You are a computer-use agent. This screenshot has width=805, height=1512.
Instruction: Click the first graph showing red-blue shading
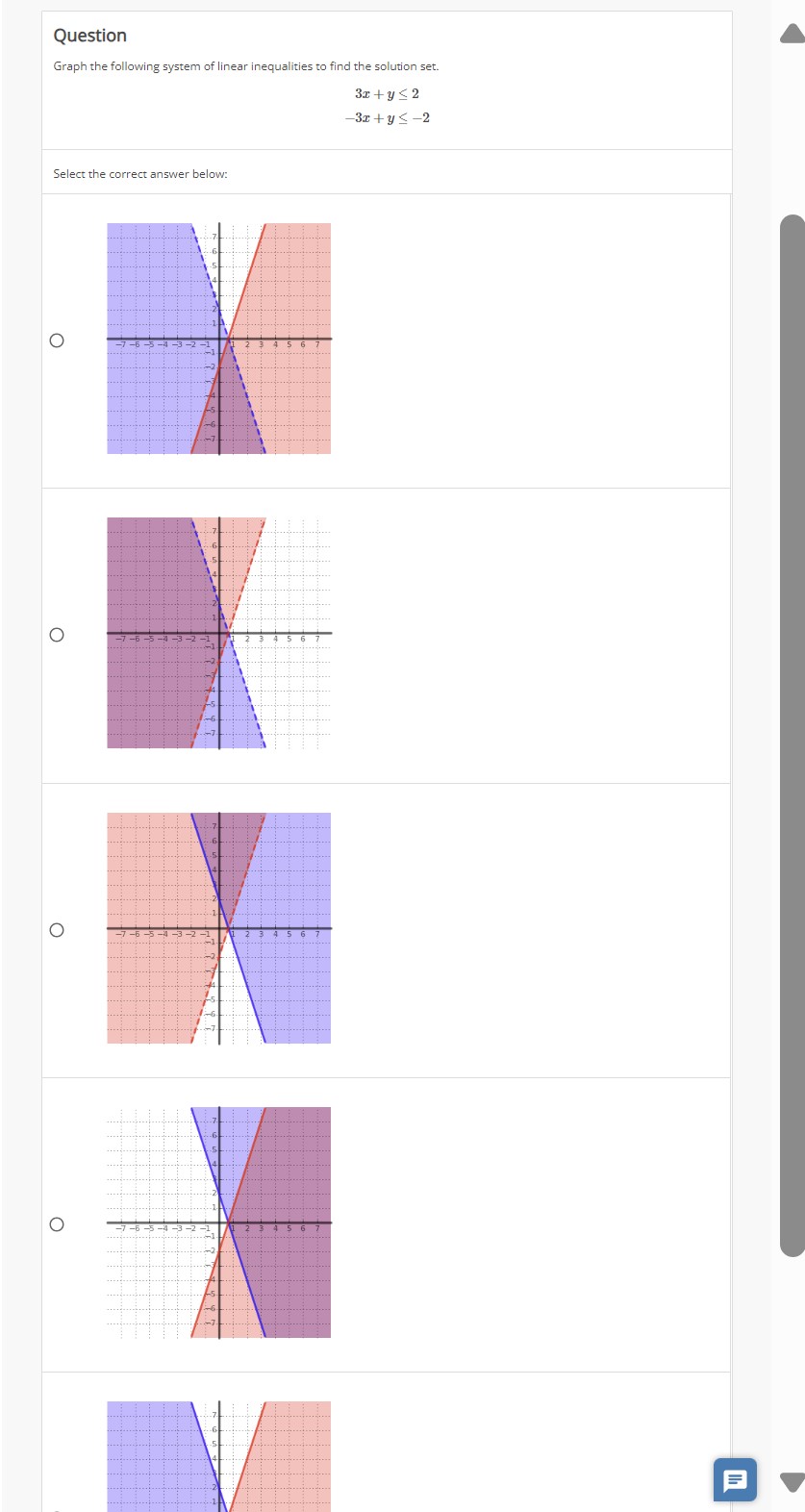point(218,339)
